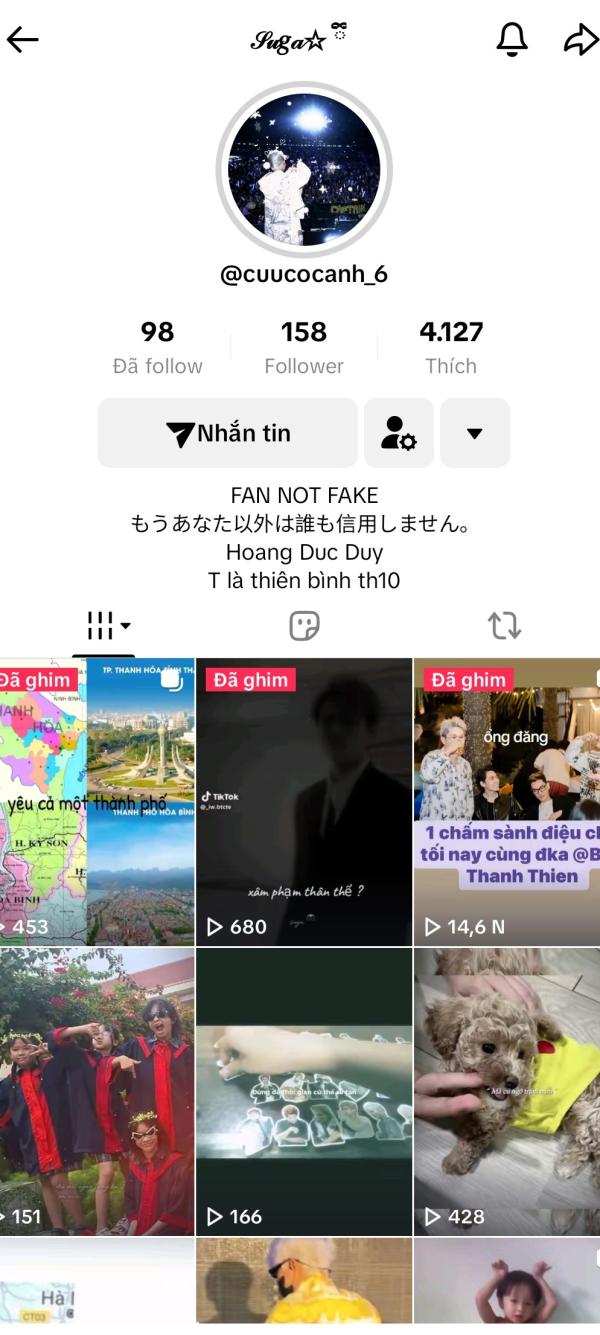Play the puppy video with 428 views
Screen dimensions: 600x1335
pyautogui.click(x=507, y=1092)
